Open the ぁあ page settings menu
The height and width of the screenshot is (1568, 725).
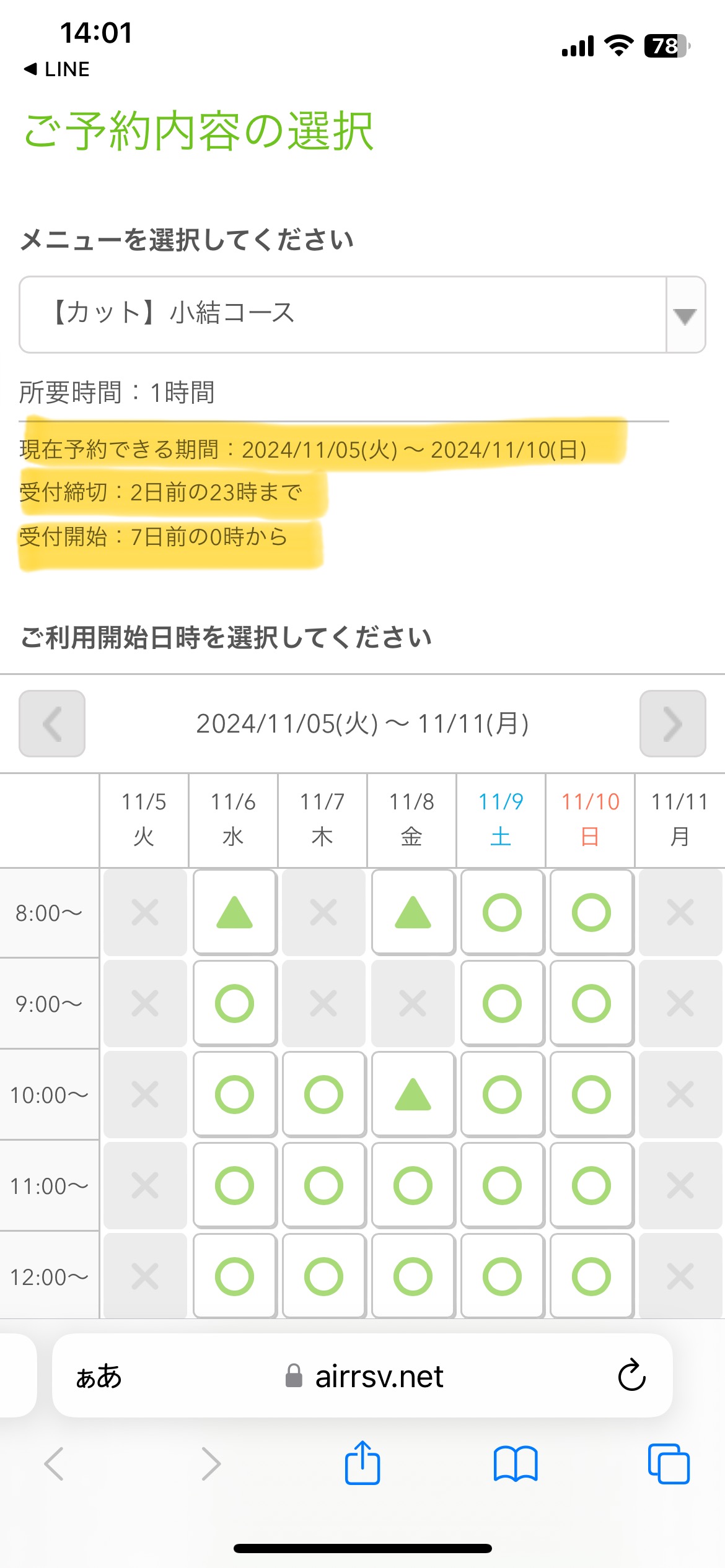(x=99, y=1376)
